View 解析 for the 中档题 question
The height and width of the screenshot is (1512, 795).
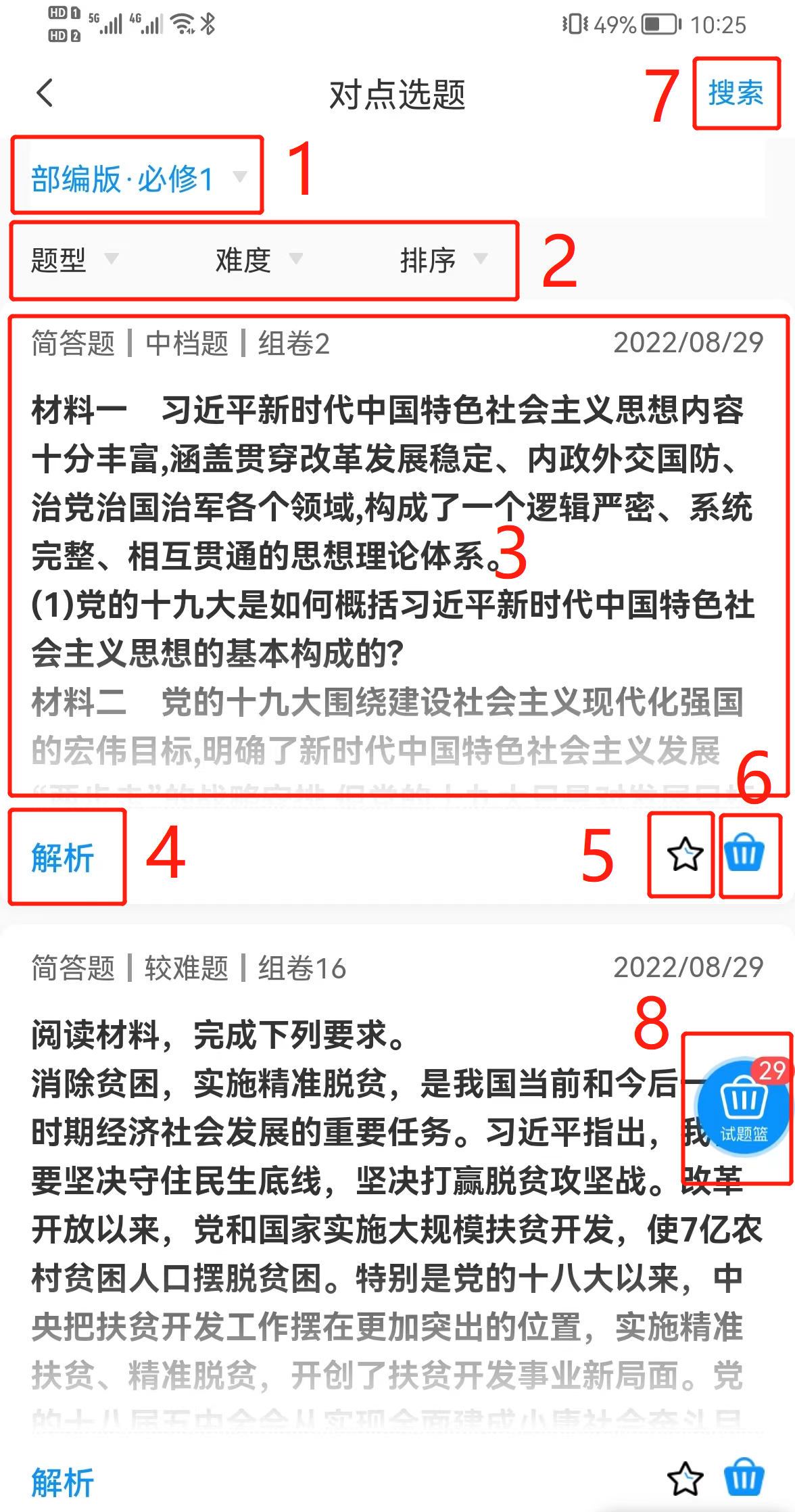tap(63, 858)
